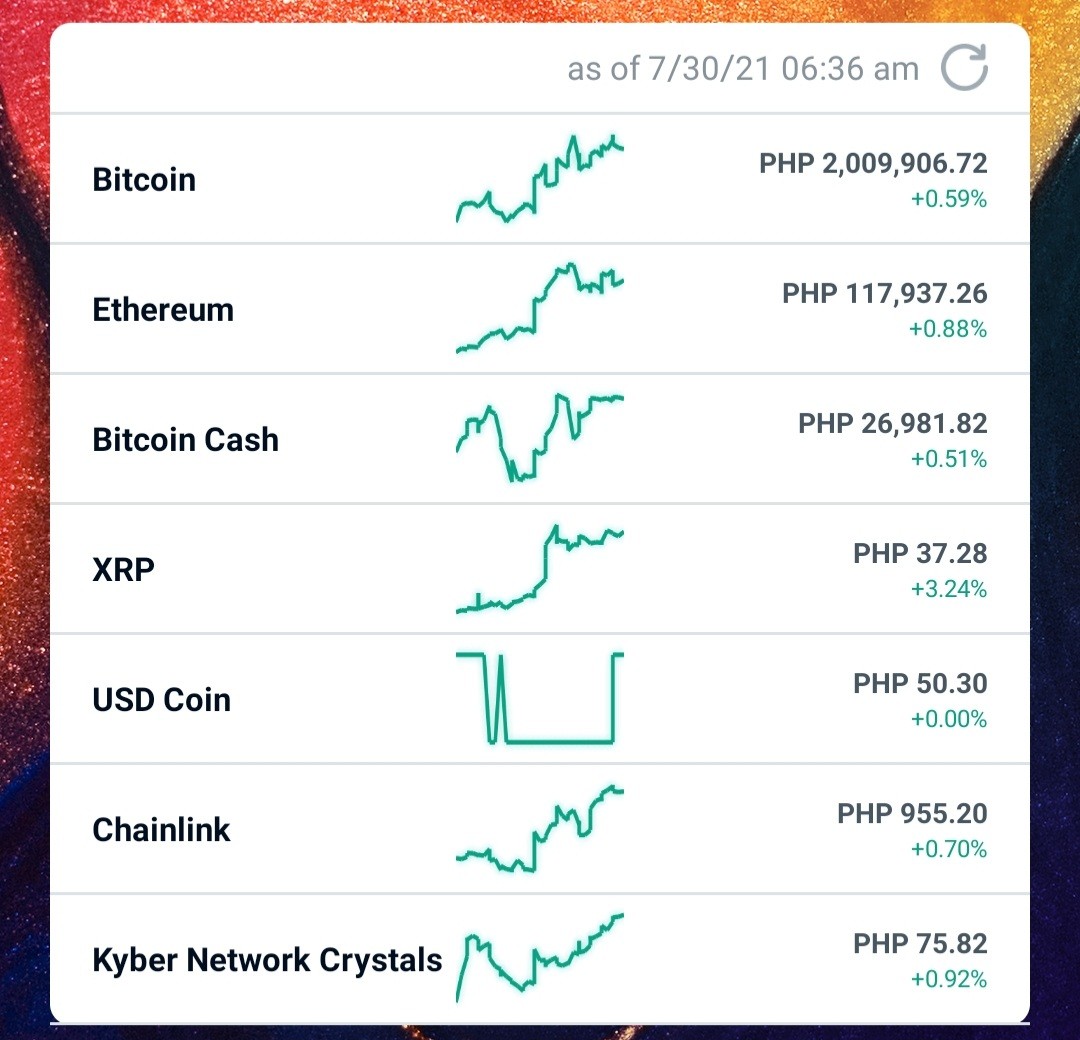View XRP price details
This screenshot has height=1040, width=1080.
click(x=540, y=570)
